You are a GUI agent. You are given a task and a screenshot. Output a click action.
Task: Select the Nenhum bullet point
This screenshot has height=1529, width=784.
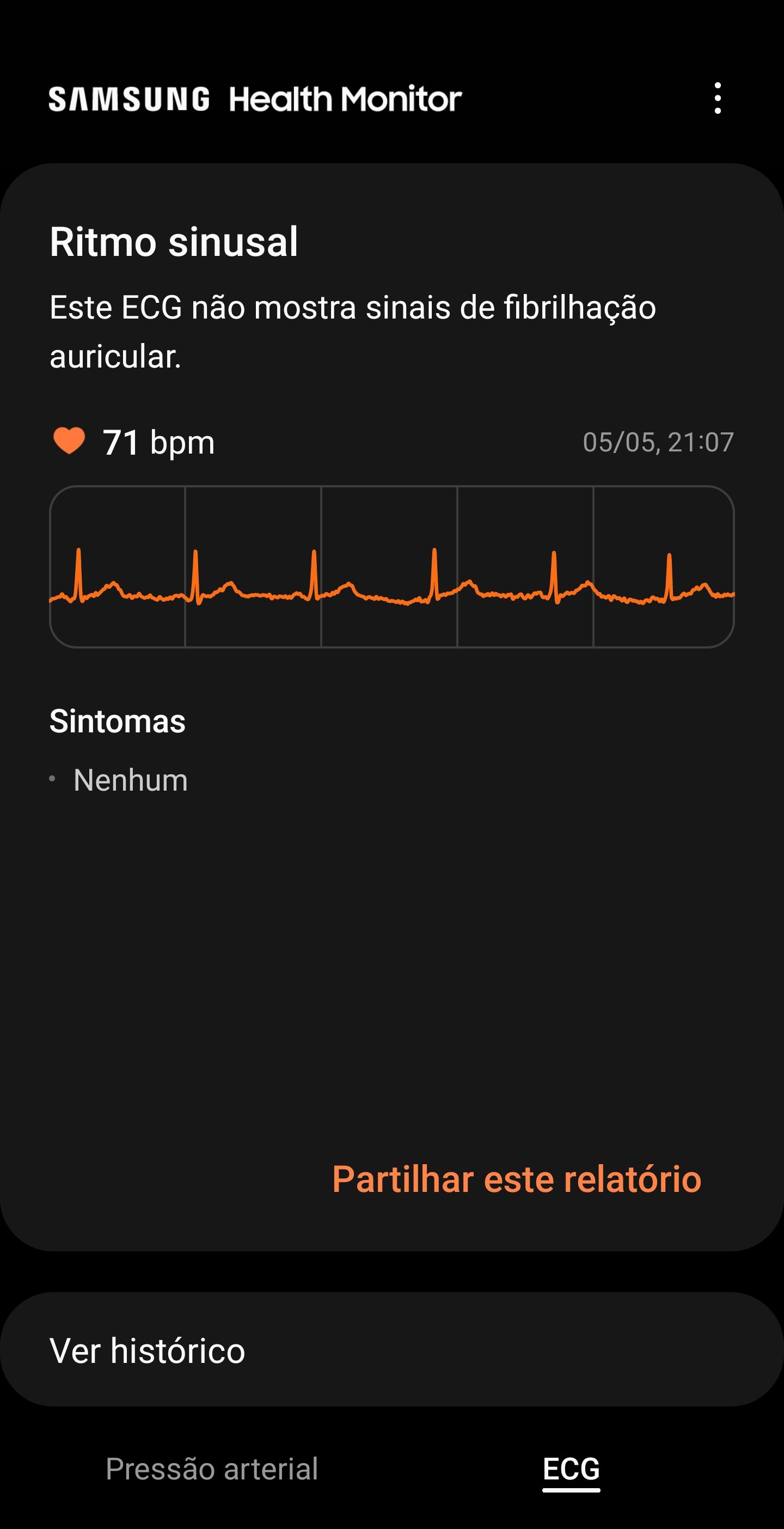pyautogui.click(x=53, y=780)
